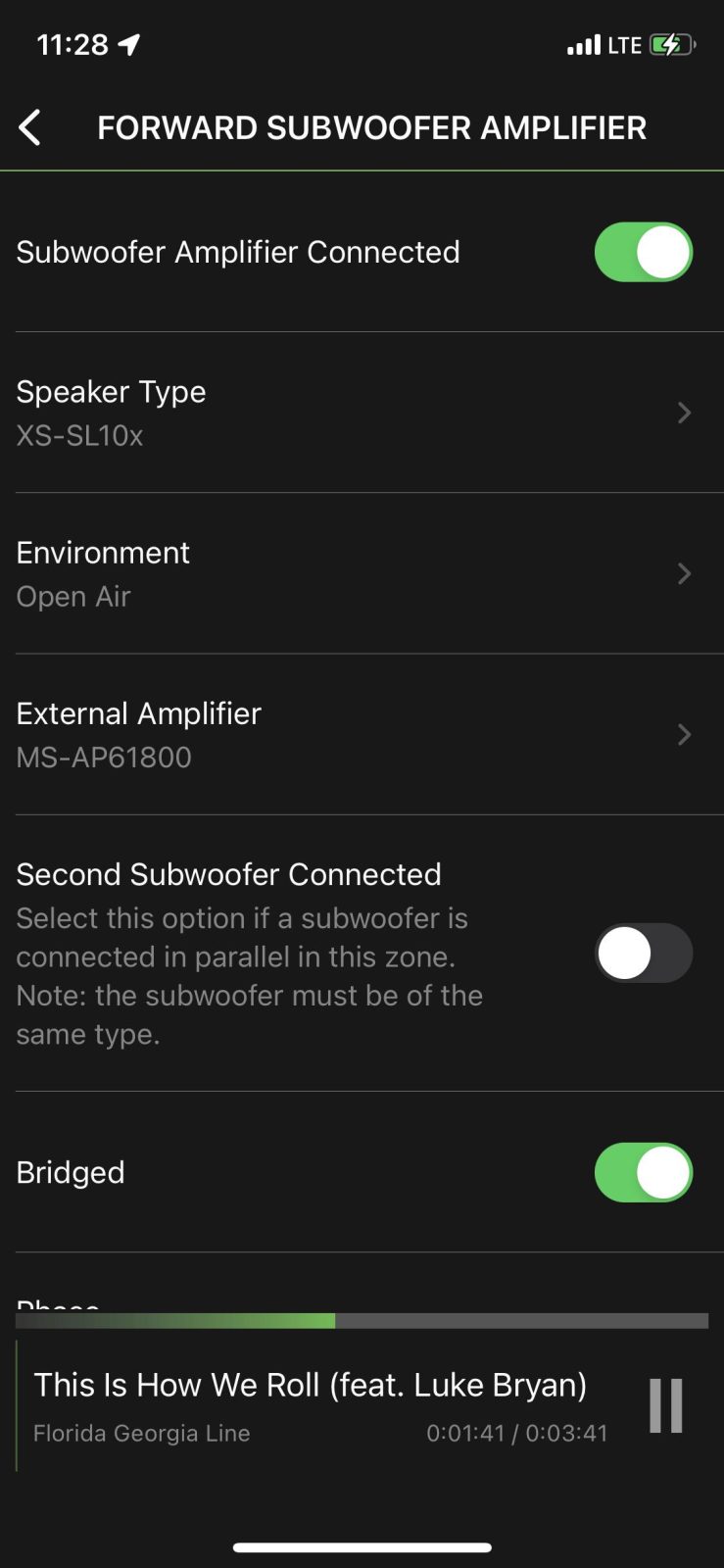Go back using the header arrow
This screenshot has width=724, height=1568.
click(x=30, y=127)
